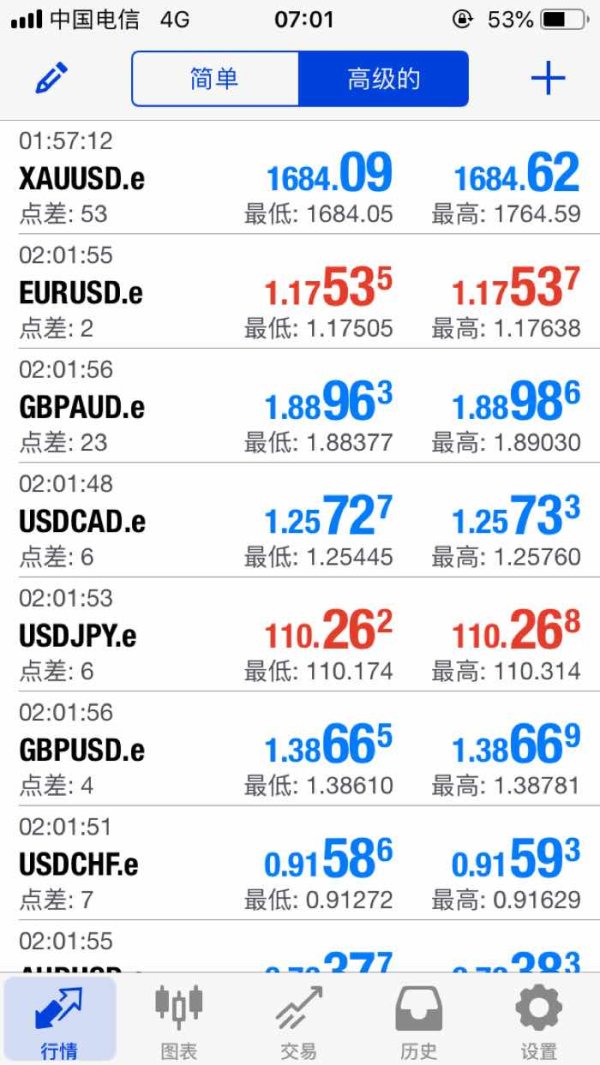Open the 设置 tab
The height and width of the screenshot is (1065, 600).
539,1020
